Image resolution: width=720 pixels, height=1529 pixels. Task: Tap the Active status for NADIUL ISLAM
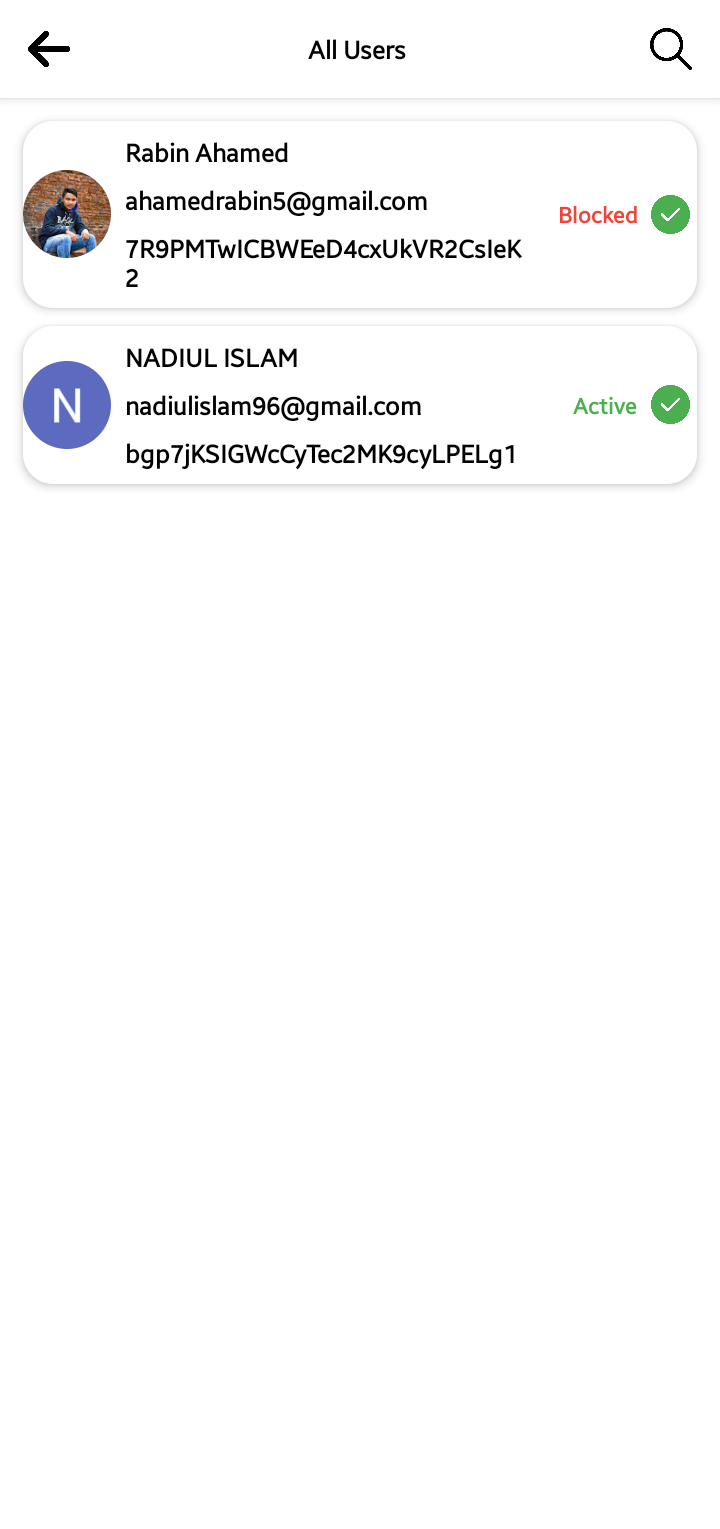coord(605,406)
